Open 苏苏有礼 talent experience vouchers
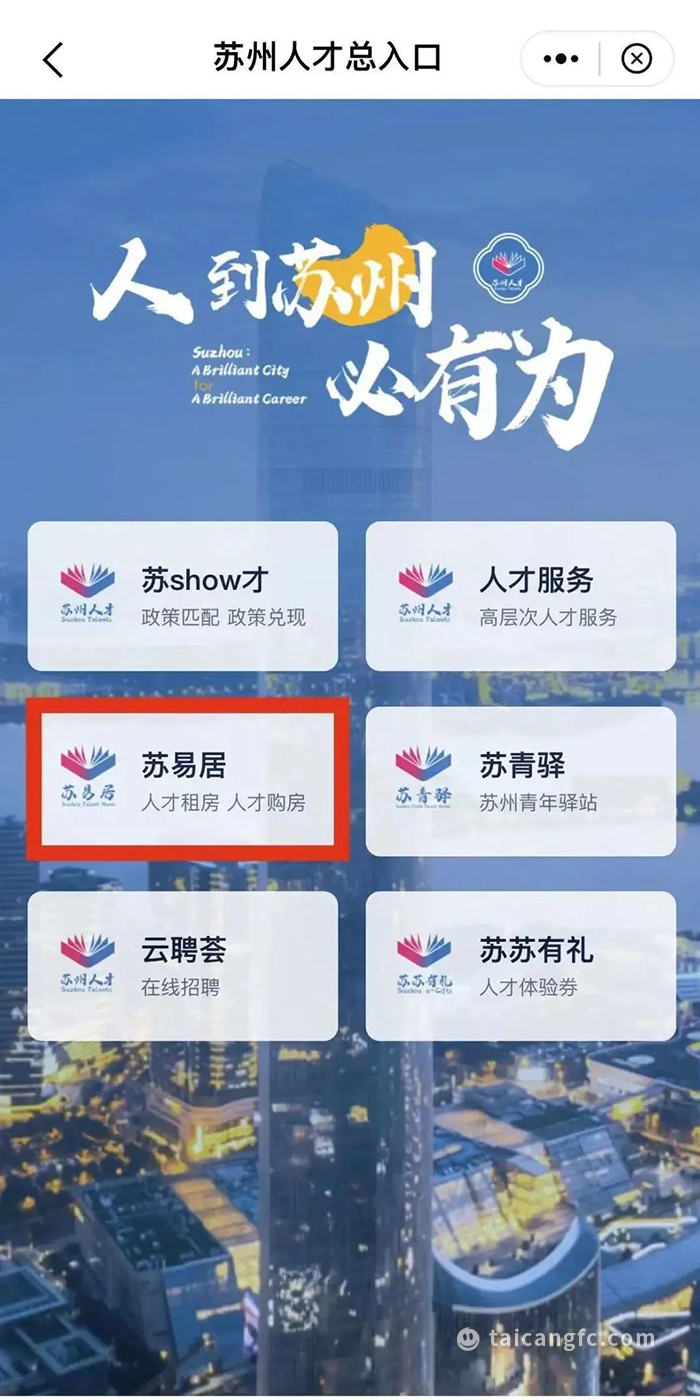700x1400 pixels. 520,966
